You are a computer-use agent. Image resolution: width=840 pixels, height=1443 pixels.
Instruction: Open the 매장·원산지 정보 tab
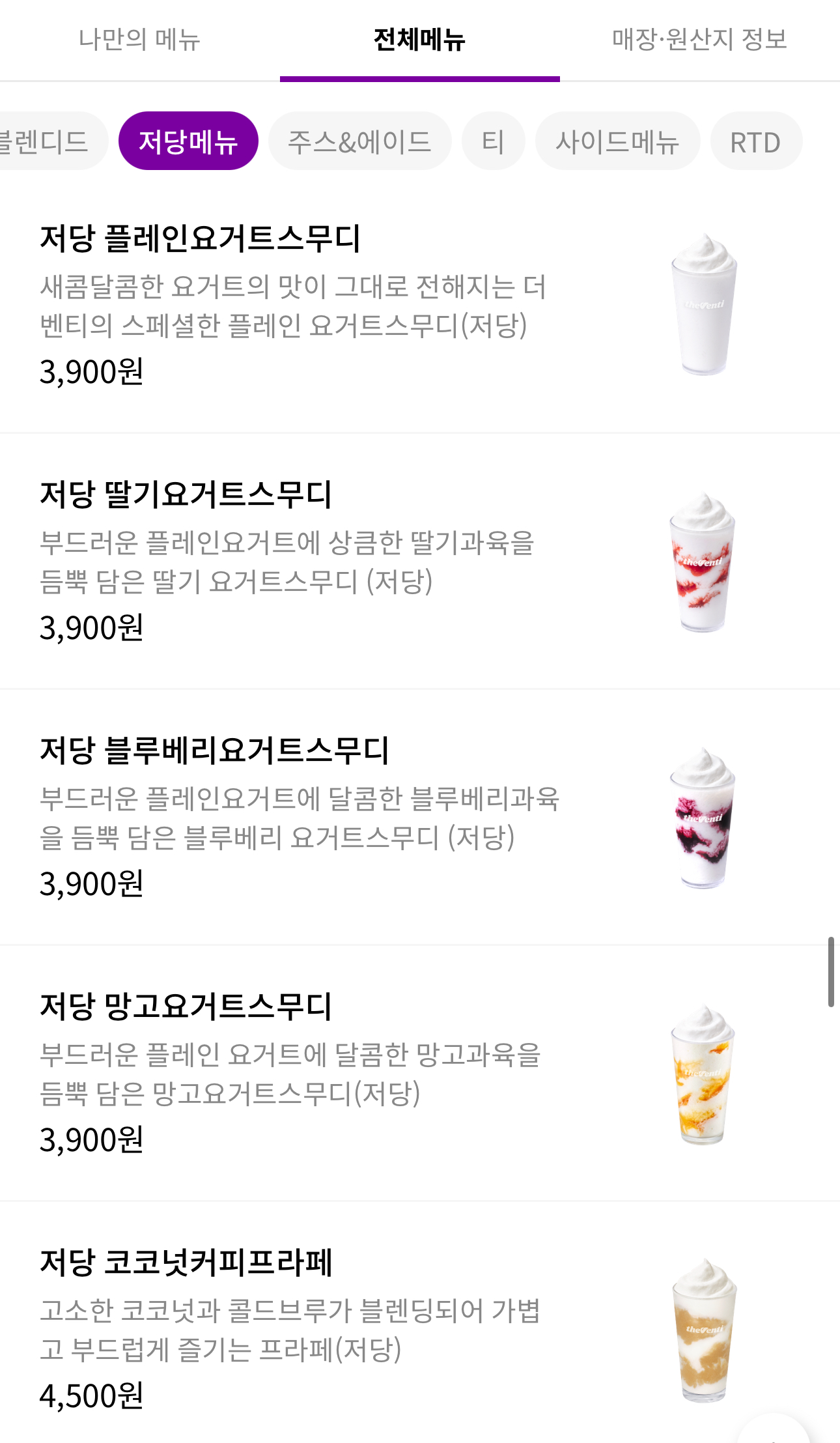point(699,40)
